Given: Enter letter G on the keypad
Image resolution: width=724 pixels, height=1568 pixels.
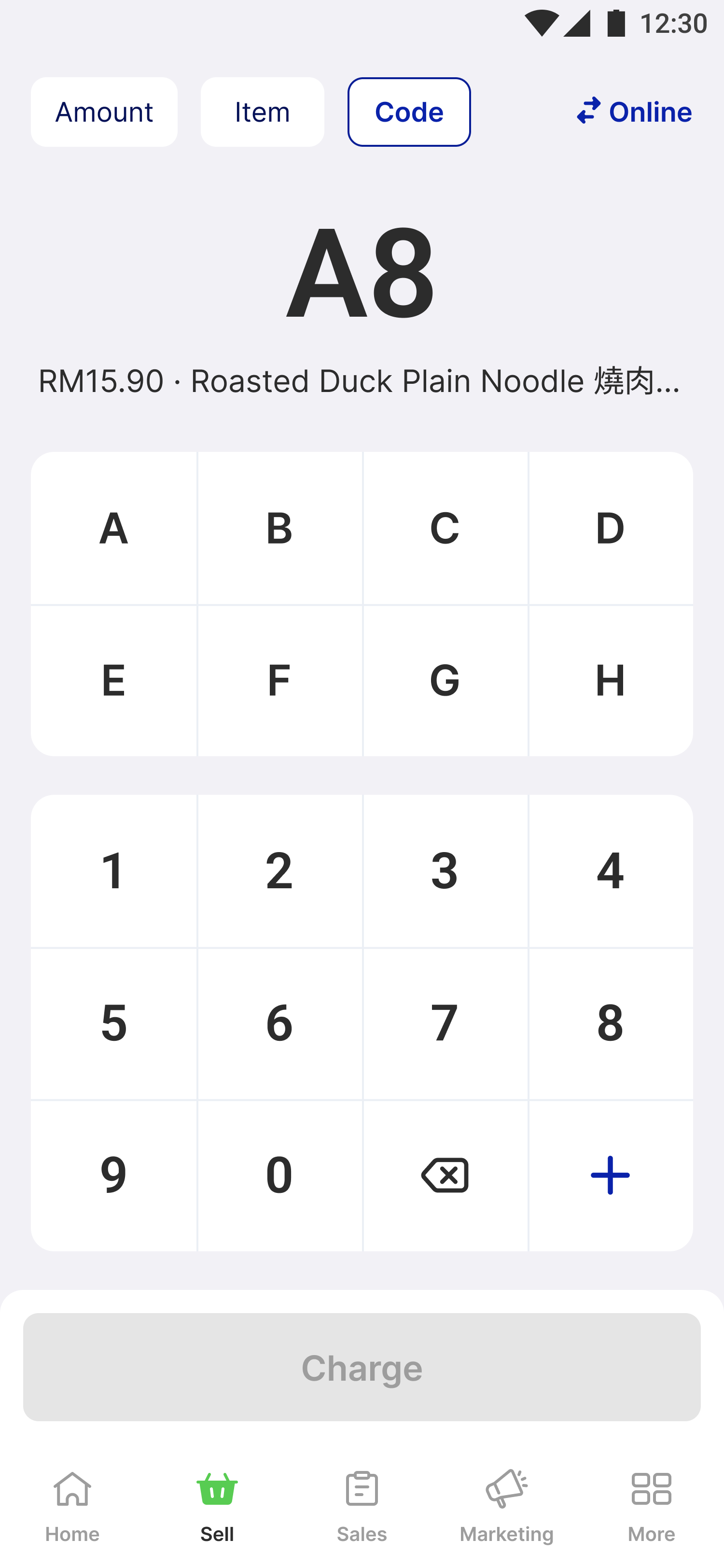Looking at the screenshot, I should click(x=446, y=681).
